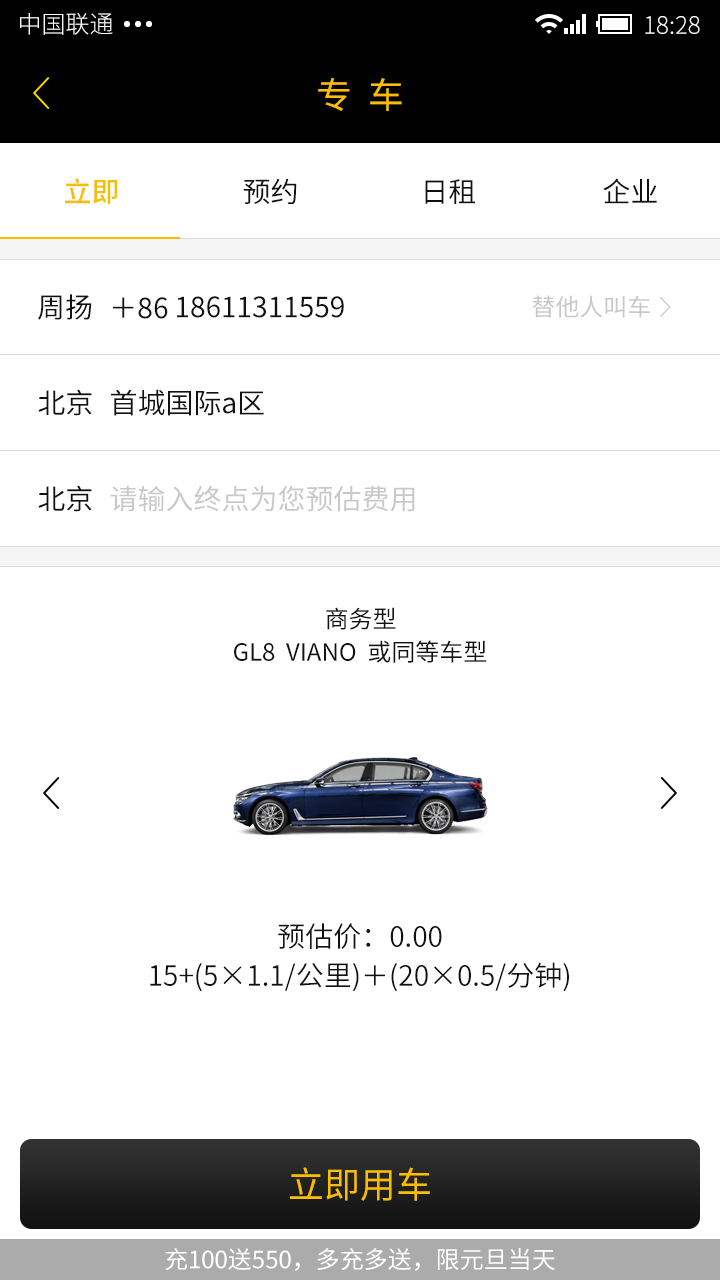
Task: Edit the pickup location 首城国际a区
Action: (x=188, y=403)
